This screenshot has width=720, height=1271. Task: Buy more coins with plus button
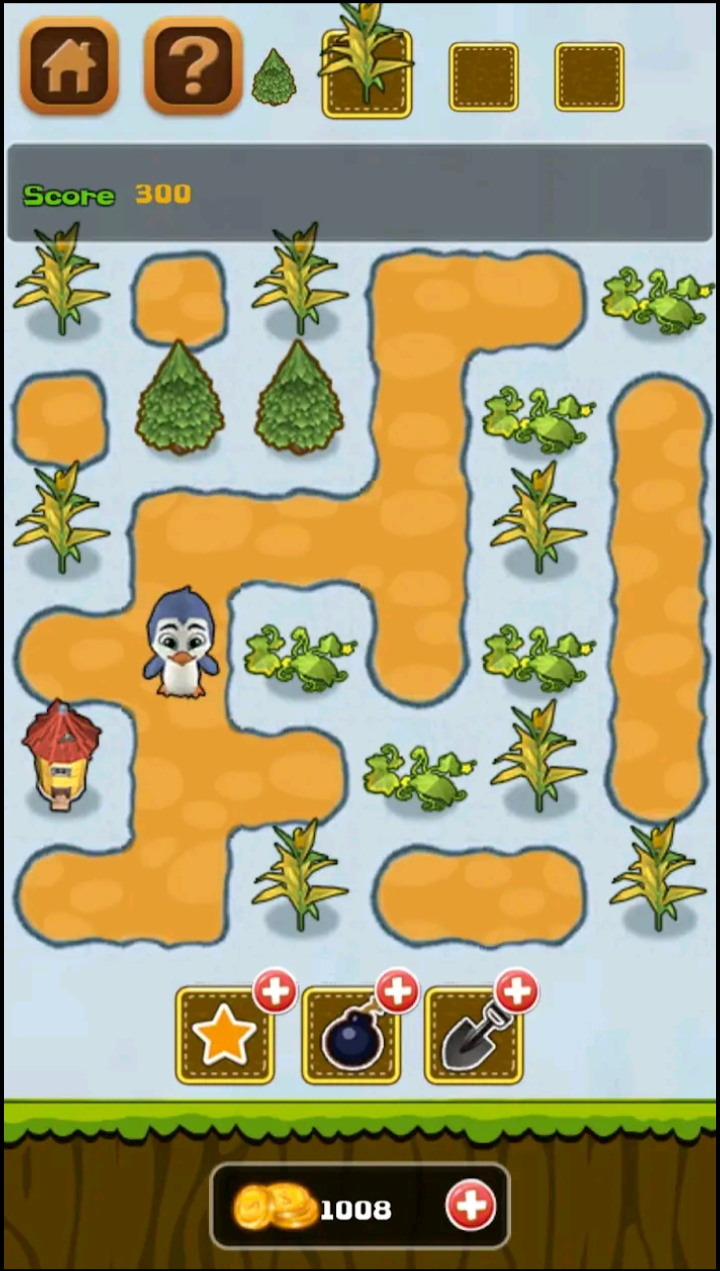pyautogui.click(x=470, y=1206)
